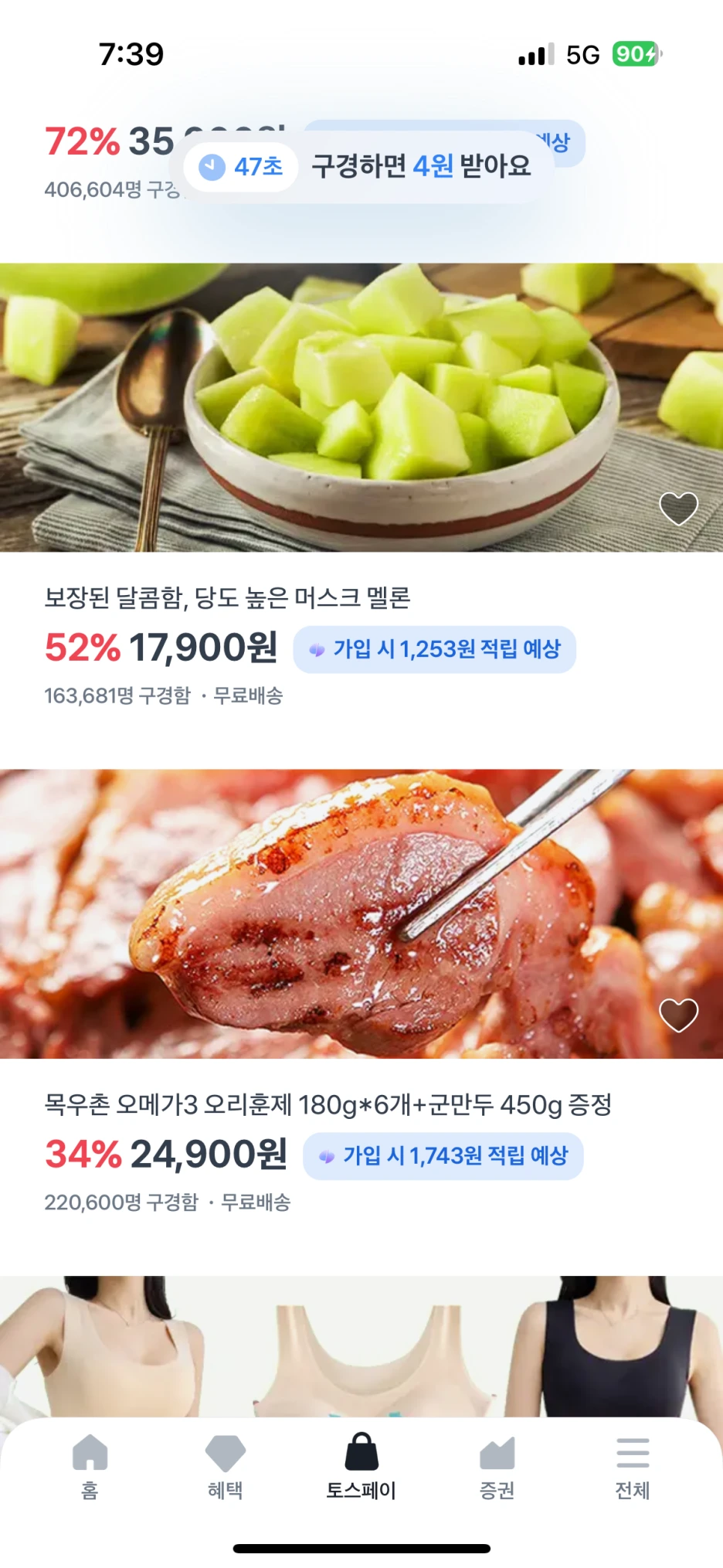The height and width of the screenshot is (1568, 723).
Task: Like the smoked duck product
Action: pyautogui.click(x=678, y=1015)
